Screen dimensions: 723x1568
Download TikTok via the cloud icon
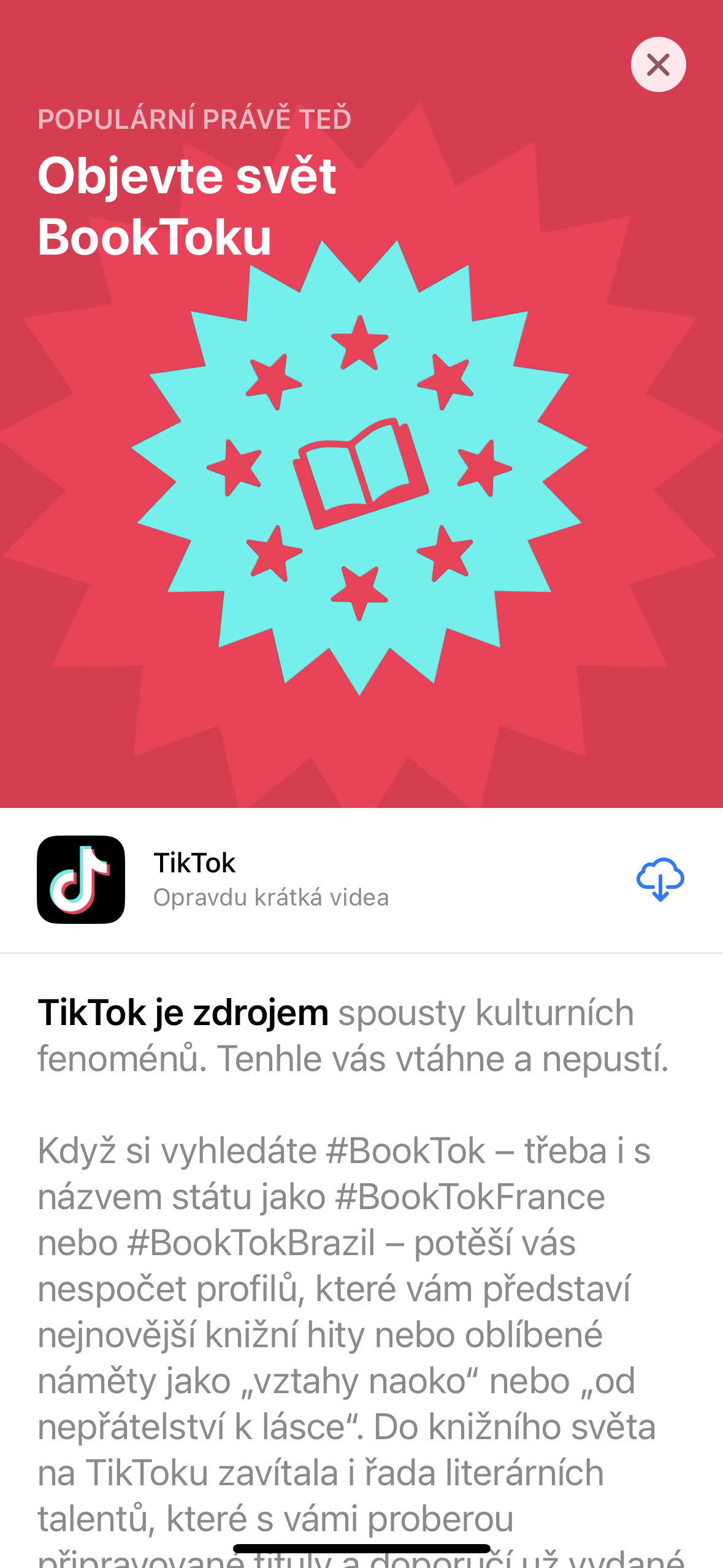pyautogui.click(x=660, y=879)
